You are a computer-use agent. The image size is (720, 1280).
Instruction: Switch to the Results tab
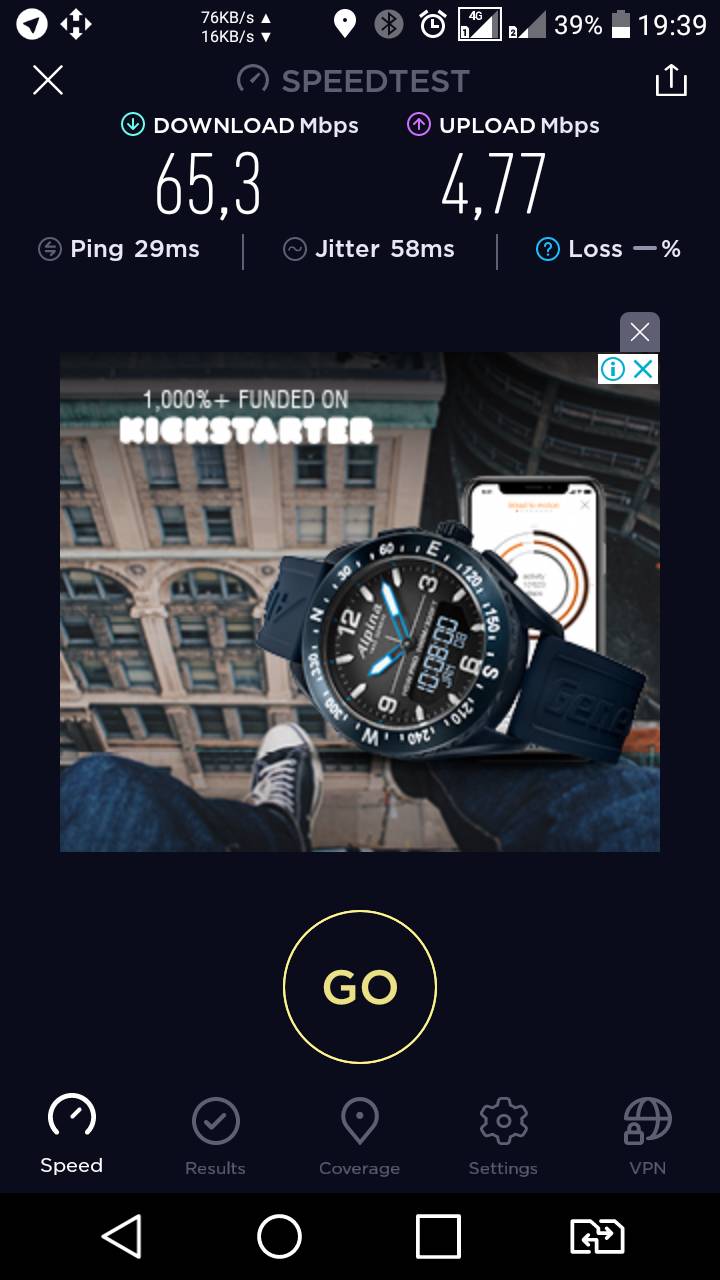pos(215,1137)
